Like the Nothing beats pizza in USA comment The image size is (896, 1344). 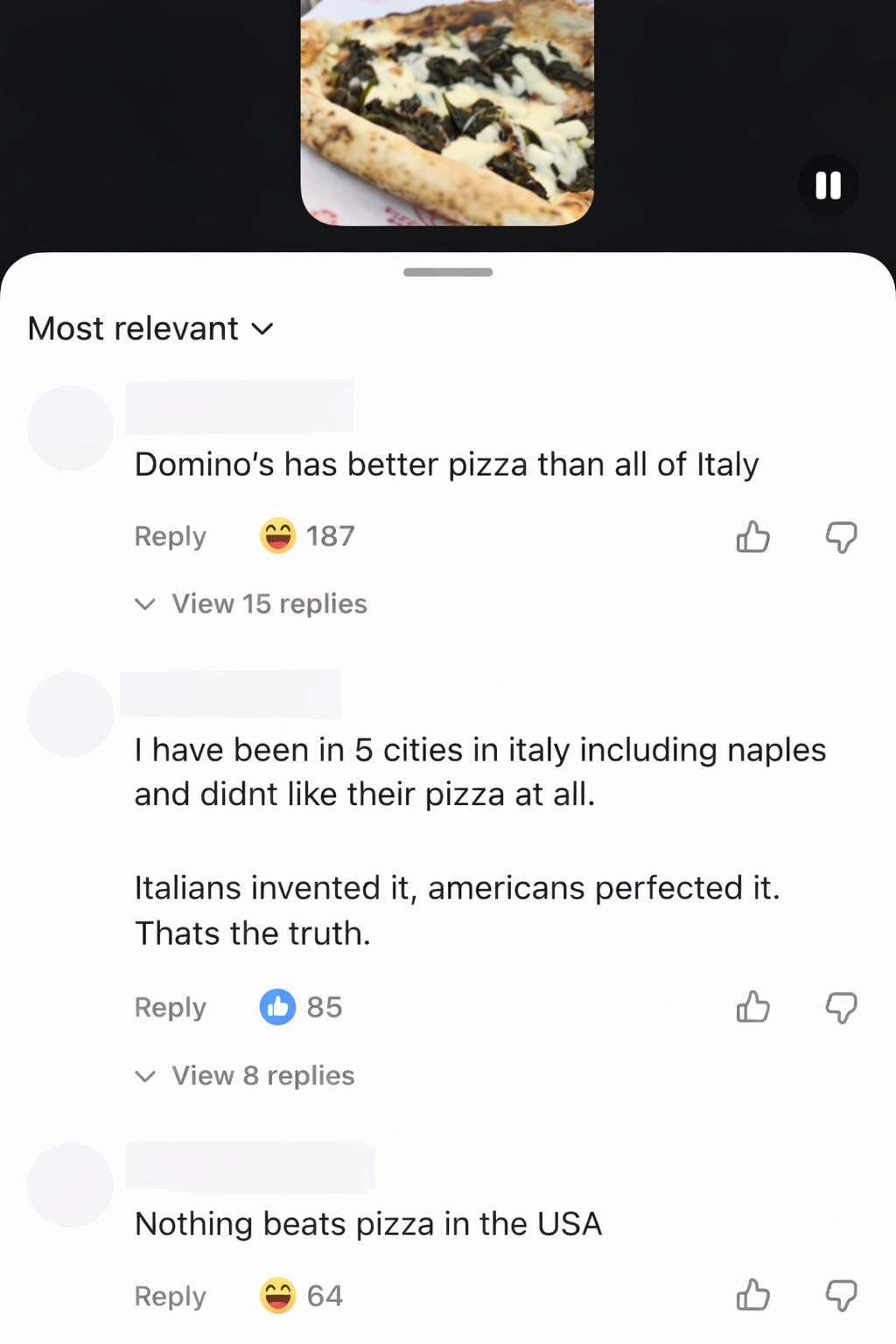[x=752, y=1295]
